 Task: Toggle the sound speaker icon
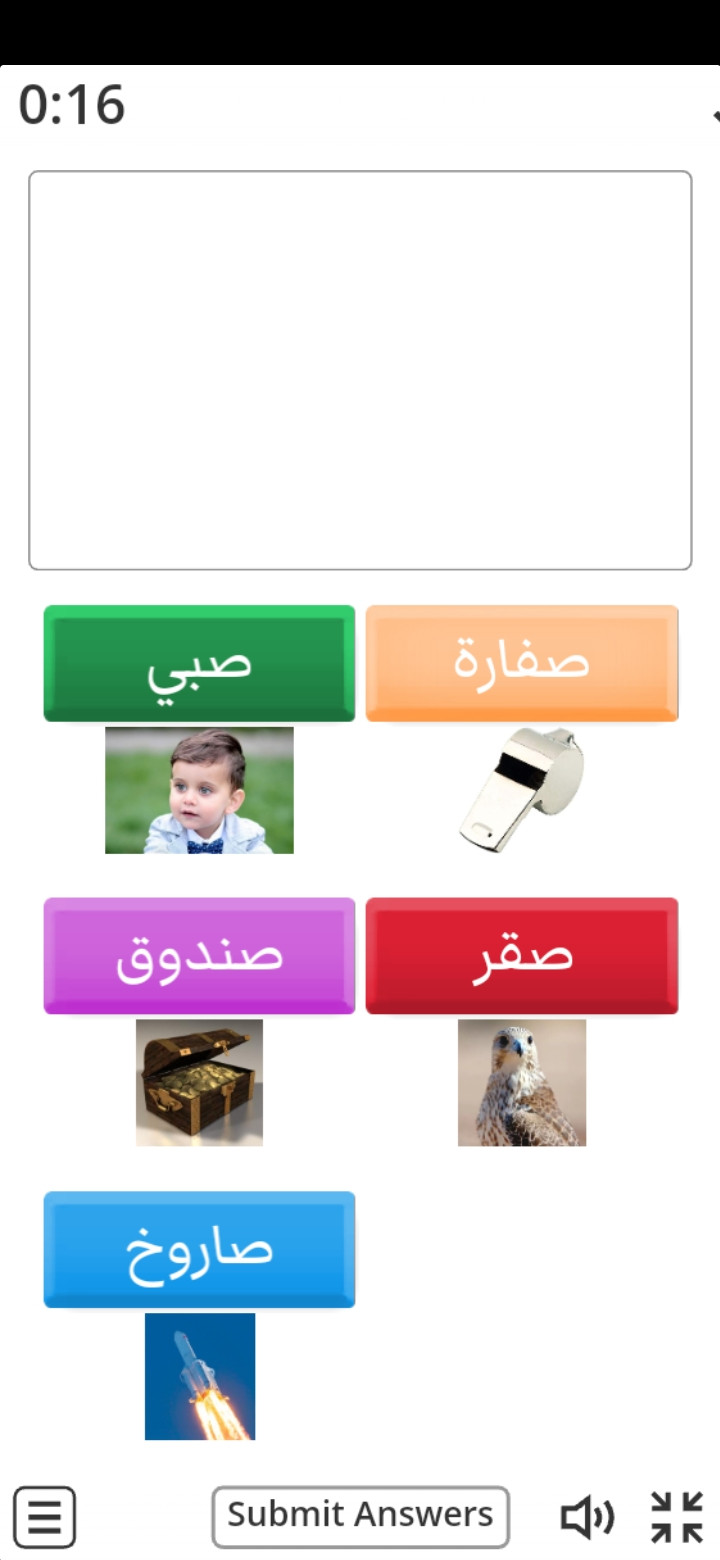587,1517
